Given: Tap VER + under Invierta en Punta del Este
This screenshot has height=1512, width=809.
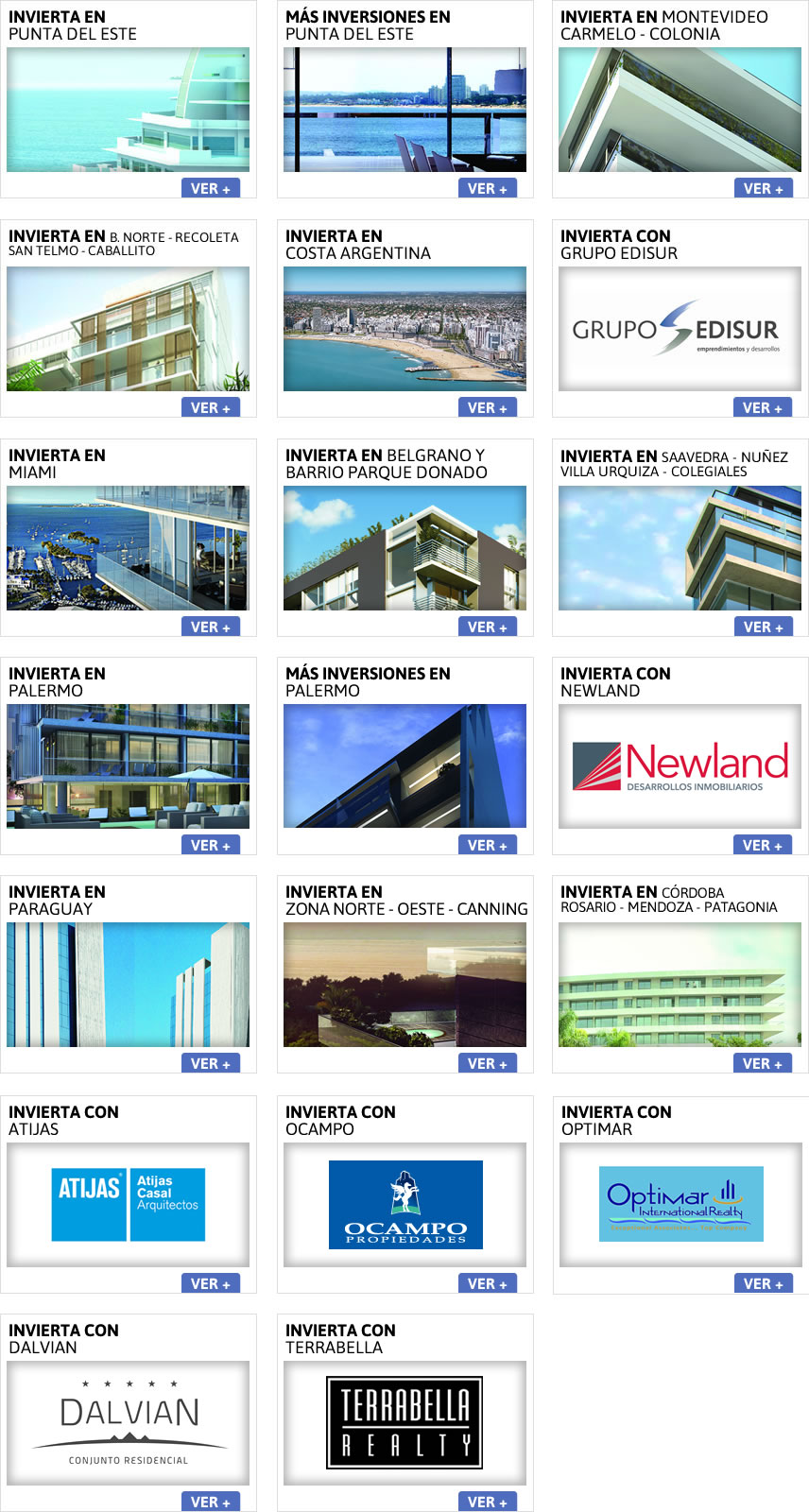Looking at the screenshot, I should [x=210, y=188].
